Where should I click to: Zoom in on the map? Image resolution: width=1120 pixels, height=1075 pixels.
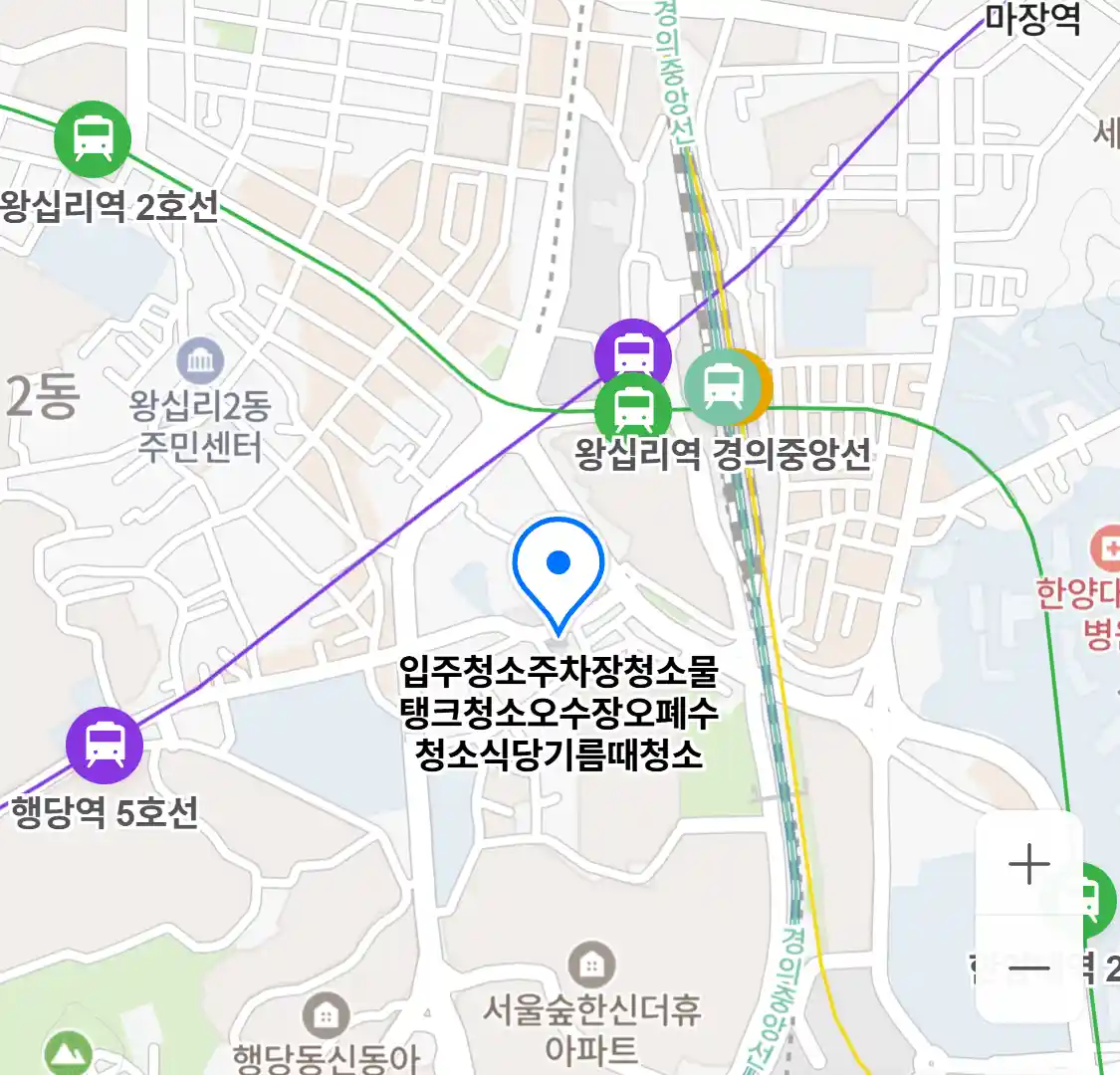pyautogui.click(x=1028, y=864)
